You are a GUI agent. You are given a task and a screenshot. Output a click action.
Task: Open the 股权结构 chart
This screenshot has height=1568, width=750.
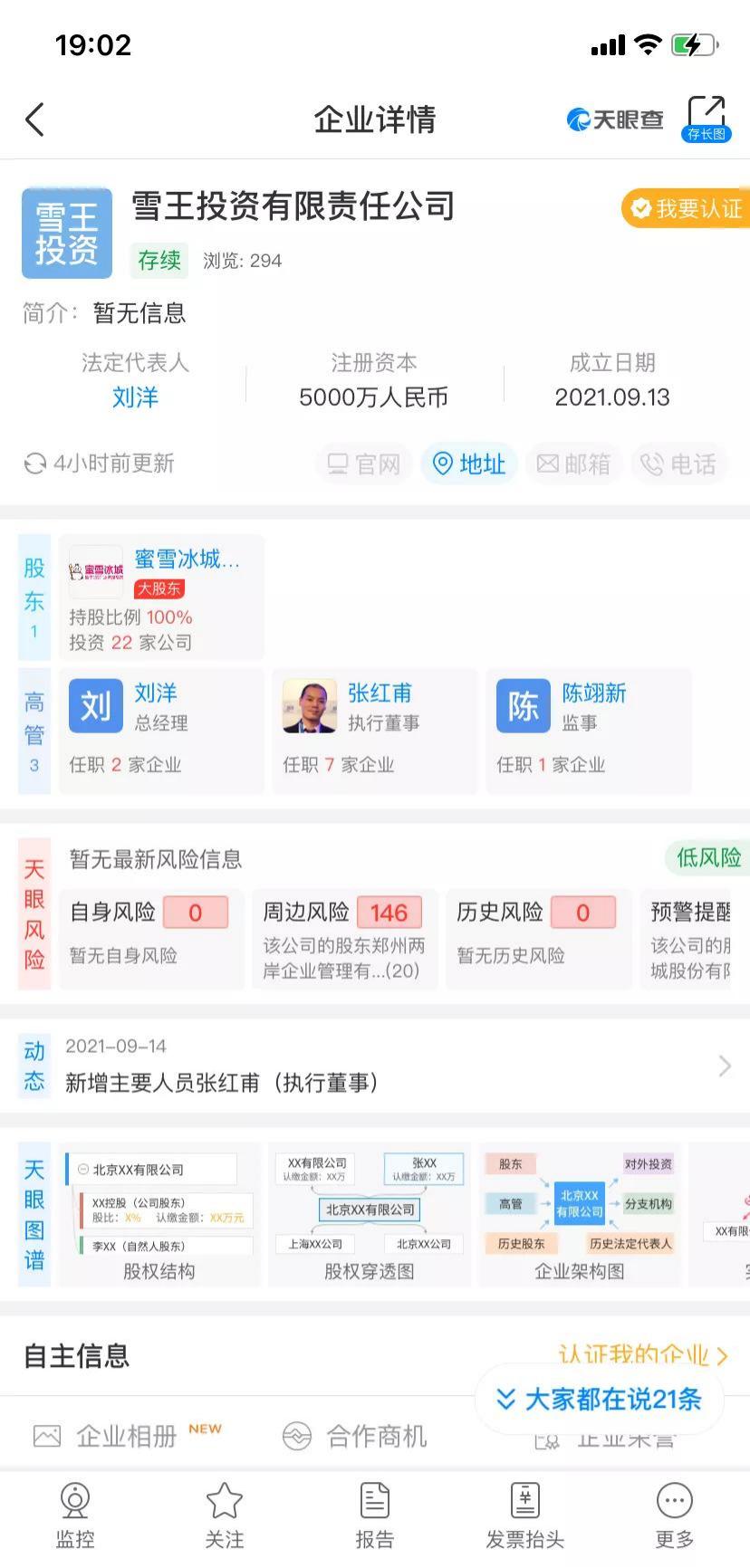pos(159,1215)
